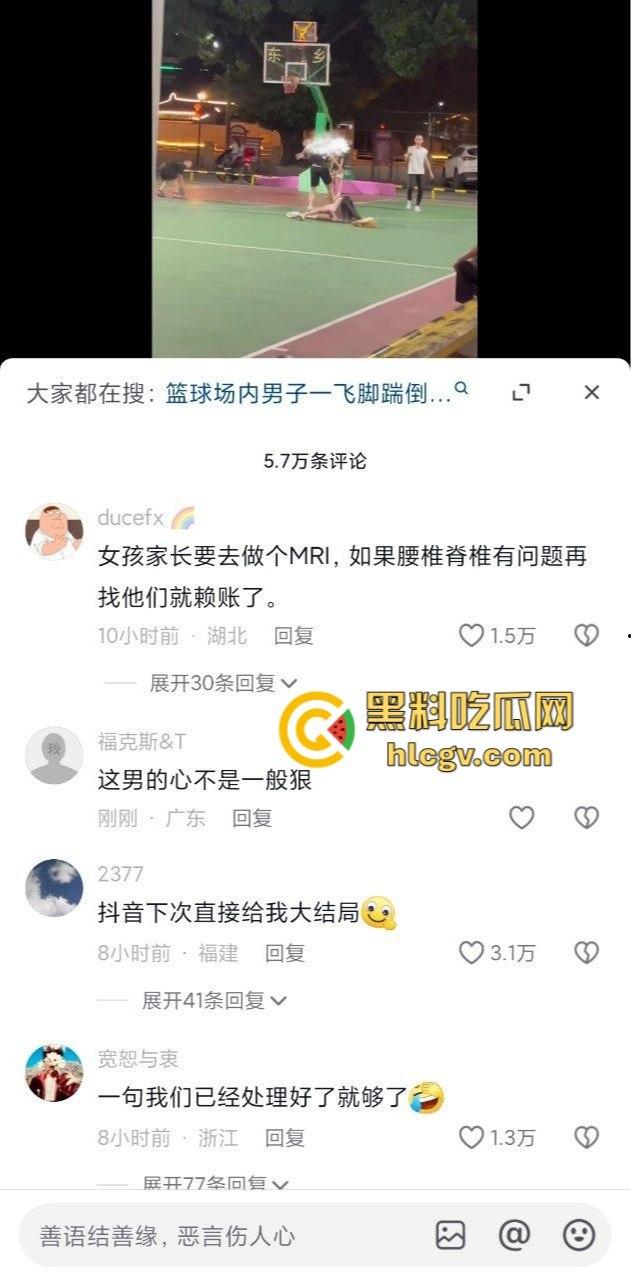Dislike ducefx's comment
This screenshot has height=1280, width=631.
point(586,635)
